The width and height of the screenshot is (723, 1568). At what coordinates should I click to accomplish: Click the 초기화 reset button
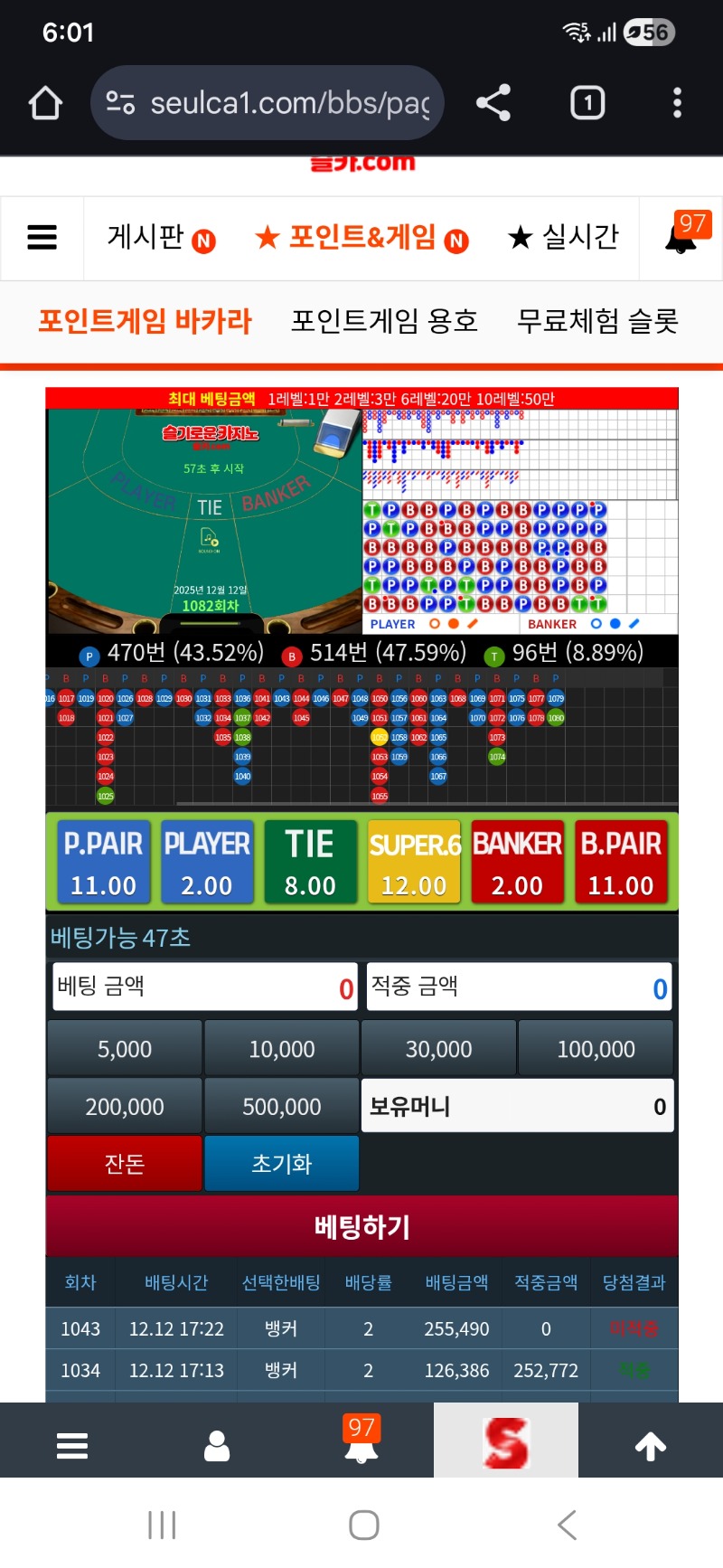pos(281,1163)
